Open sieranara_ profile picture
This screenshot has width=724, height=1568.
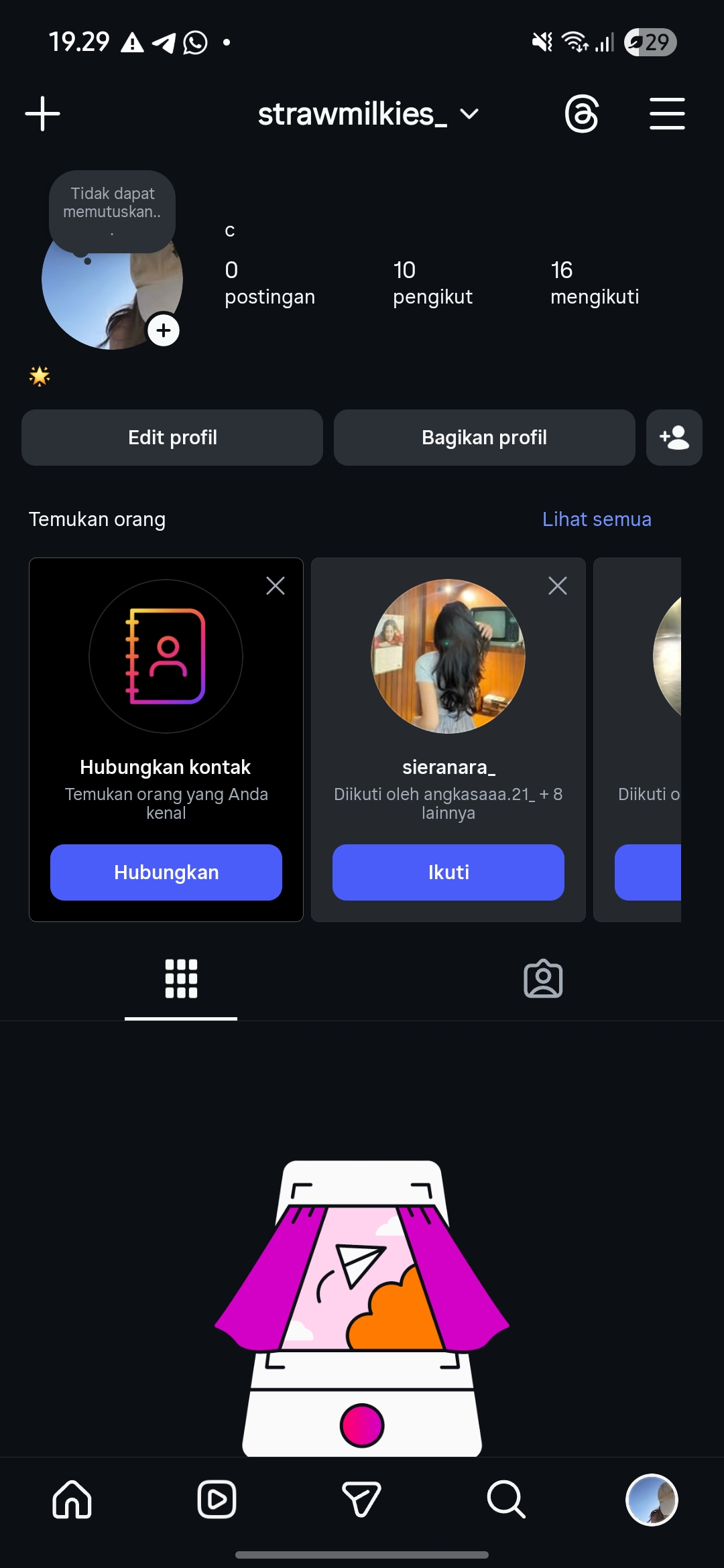click(x=448, y=656)
